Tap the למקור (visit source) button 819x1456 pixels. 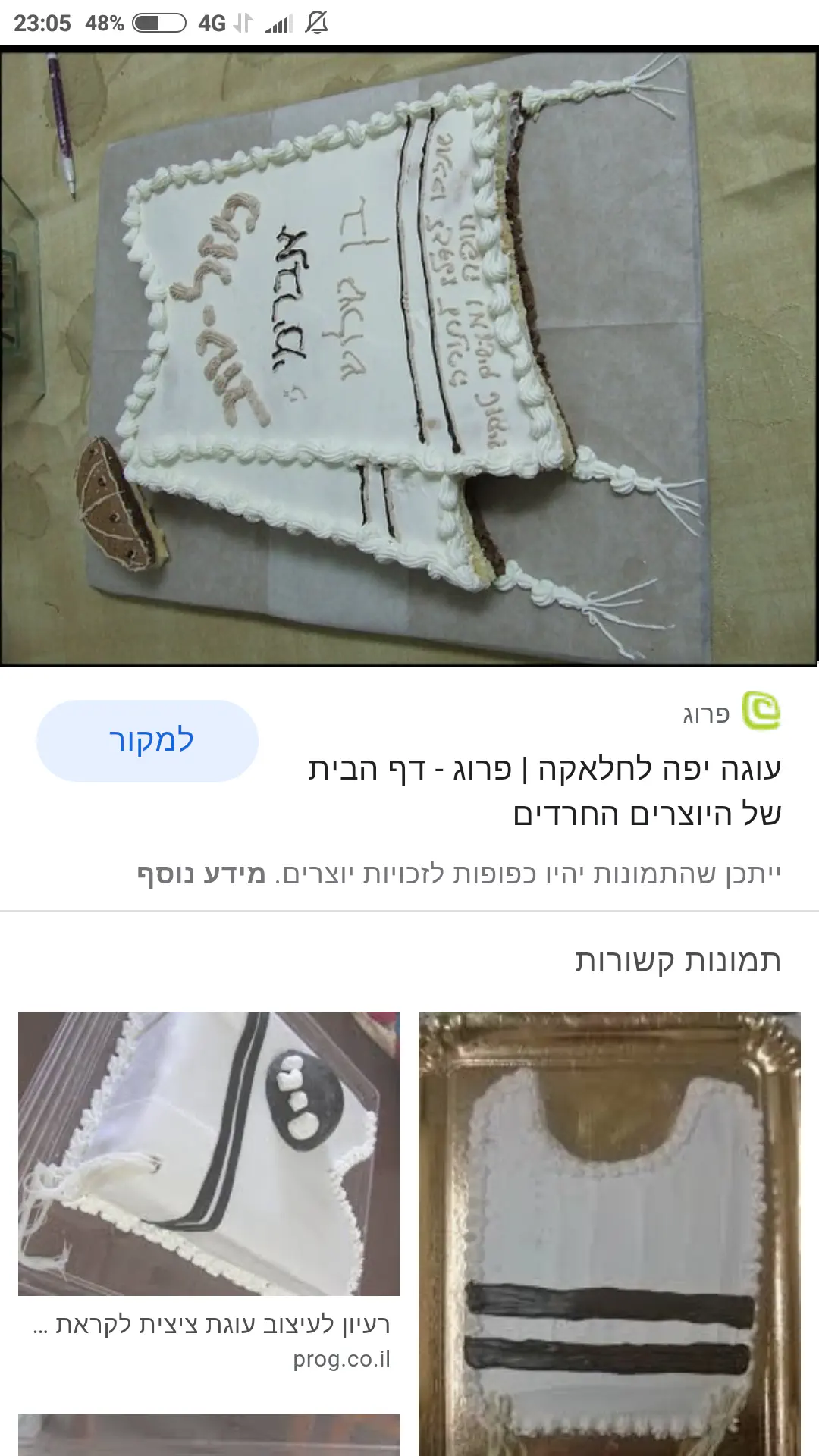pos(148,740)
